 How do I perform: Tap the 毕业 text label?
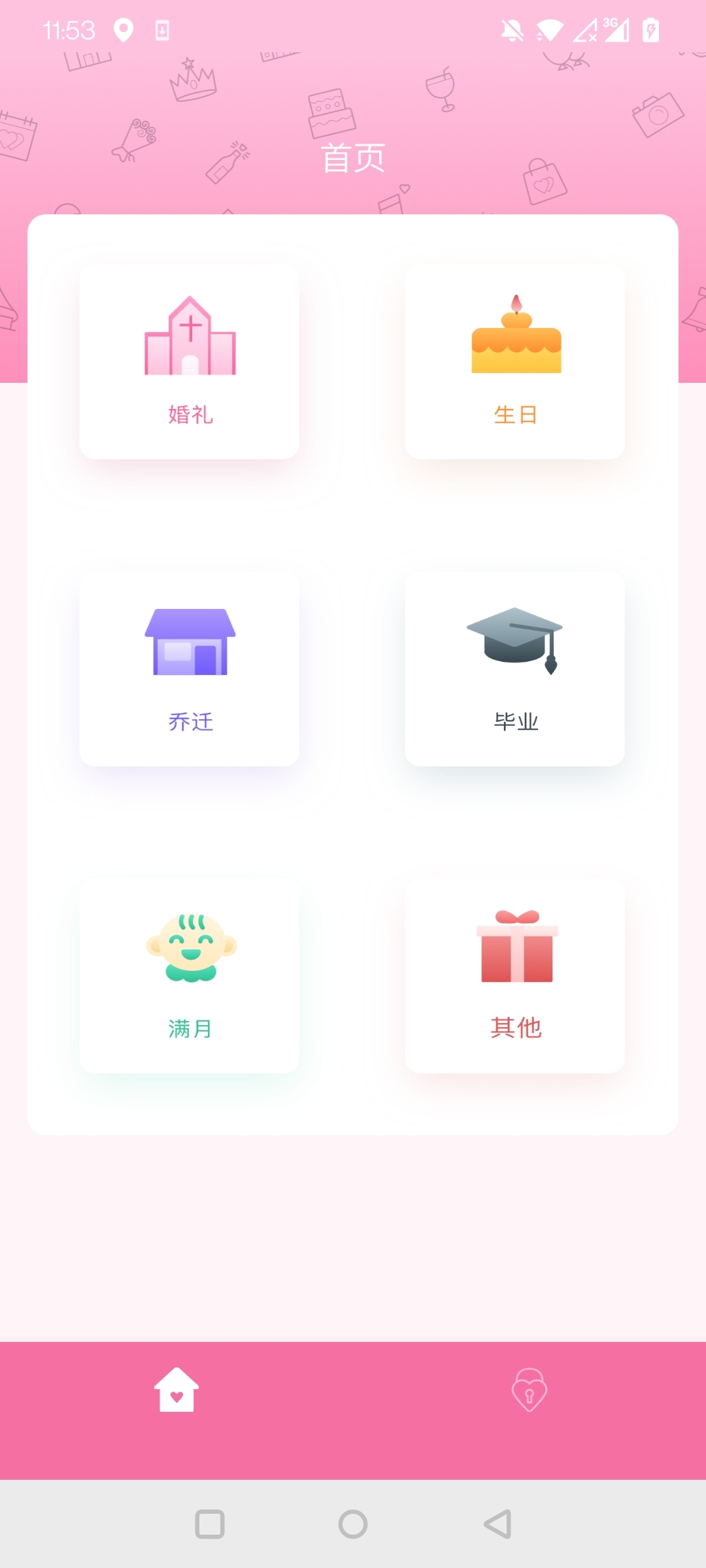(x=515, y=721)
